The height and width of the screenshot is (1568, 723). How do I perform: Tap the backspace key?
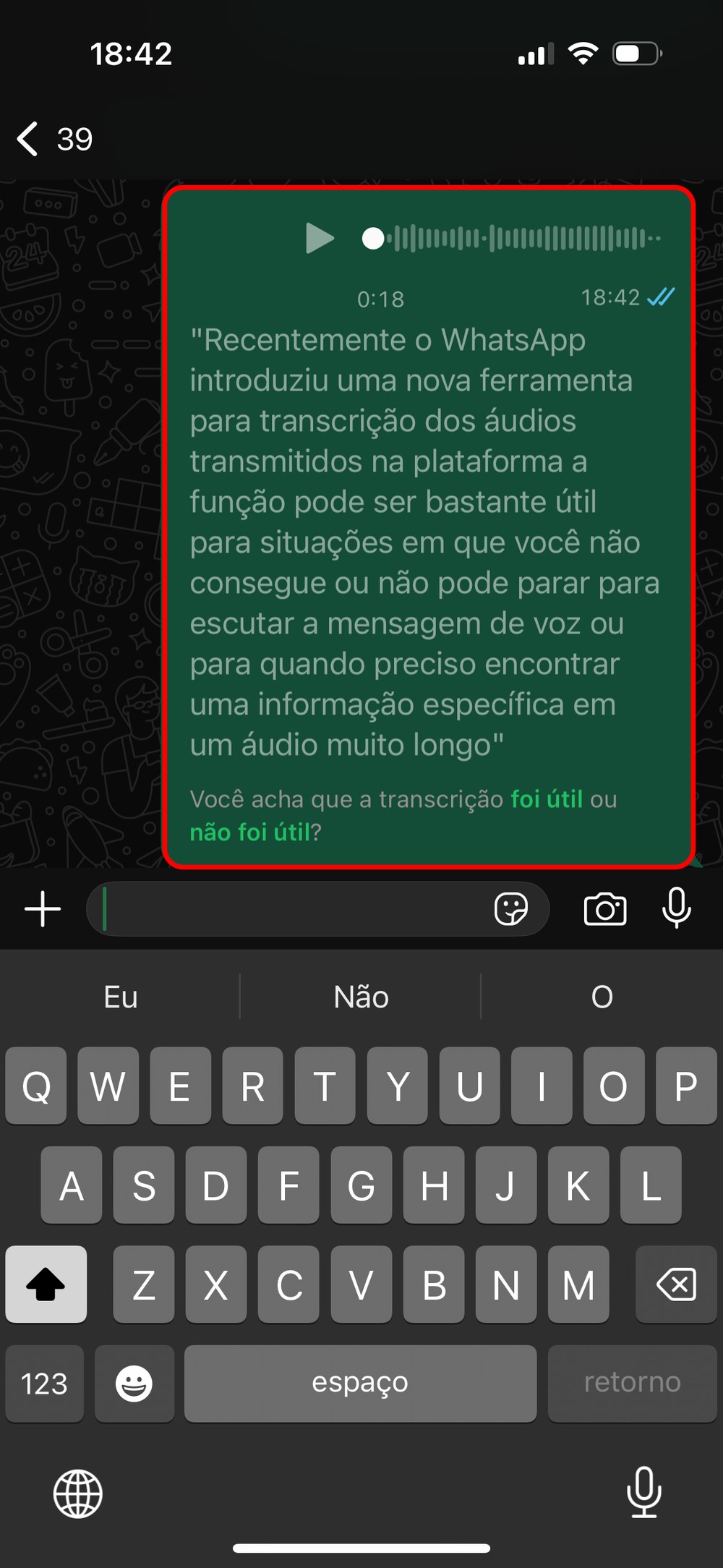click(676, 1284)
